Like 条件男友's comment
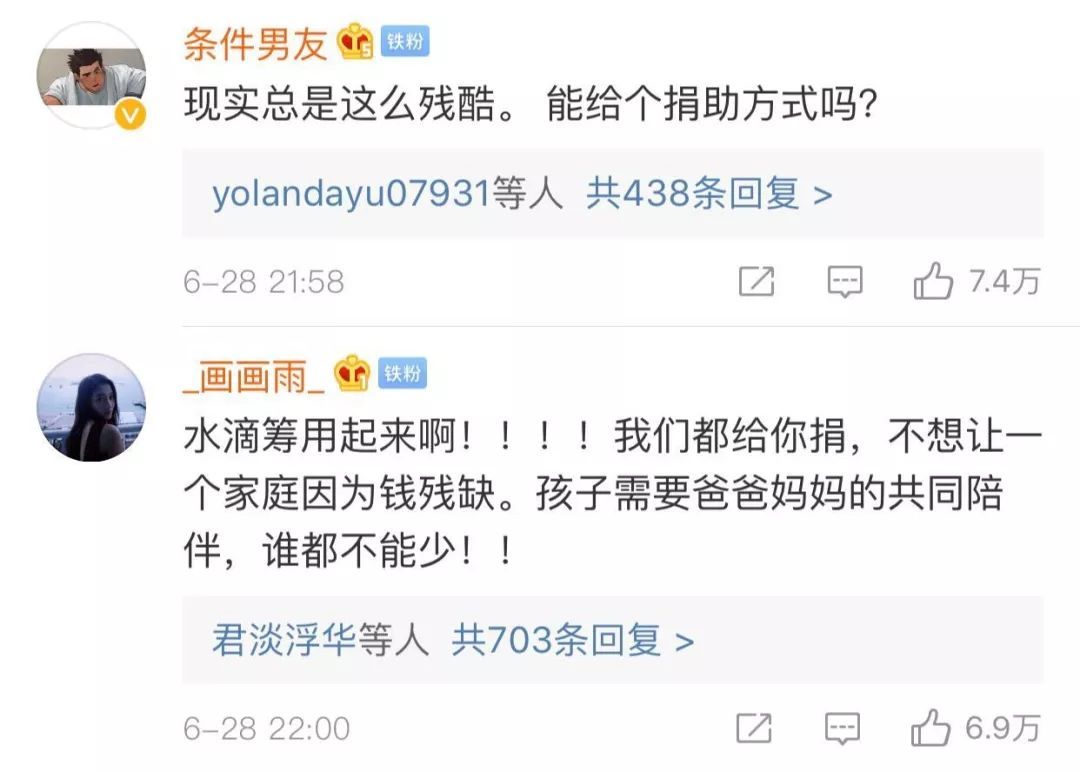Screen dimensions: 1080x772 click(x=933, y=283)
